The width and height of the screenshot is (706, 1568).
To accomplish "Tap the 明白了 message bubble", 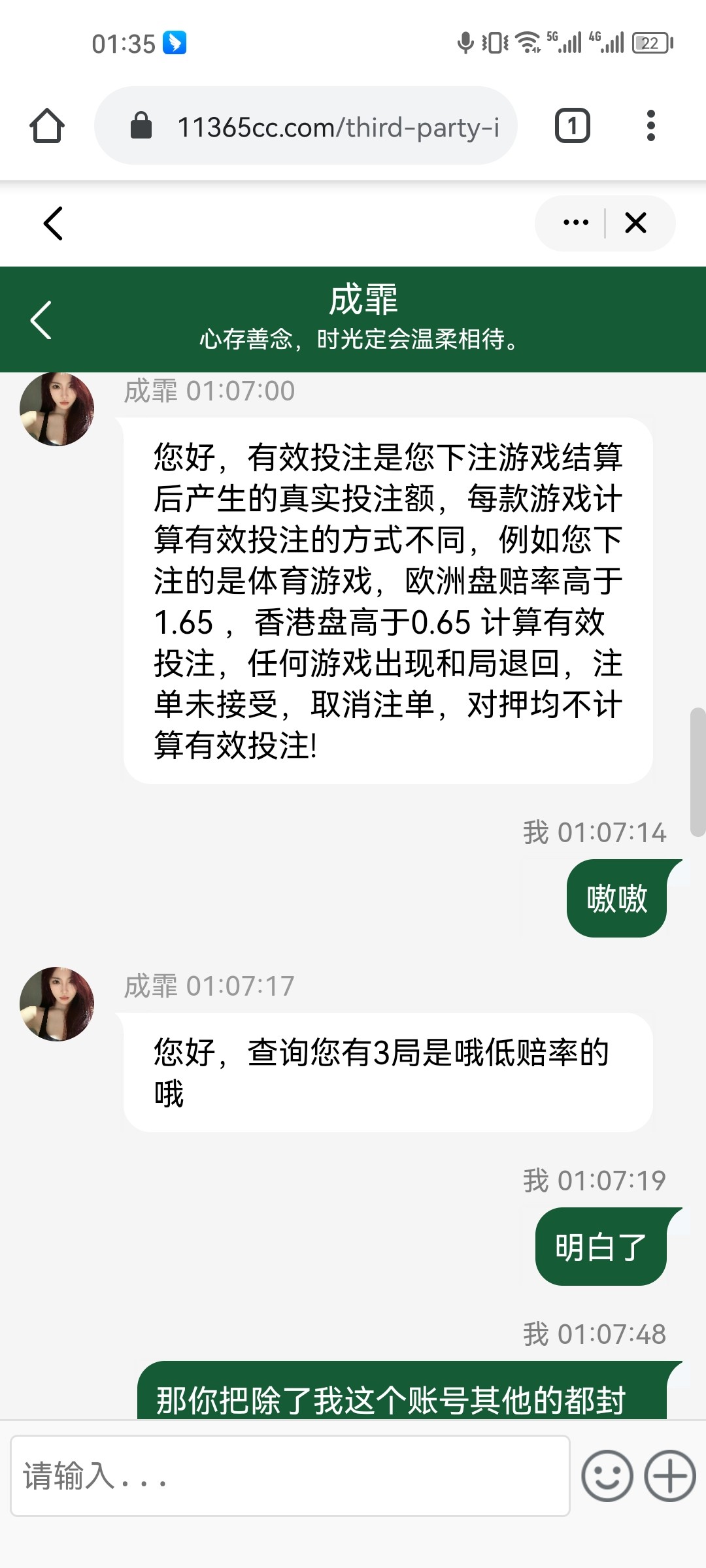I will click(x=601, y=1246).
